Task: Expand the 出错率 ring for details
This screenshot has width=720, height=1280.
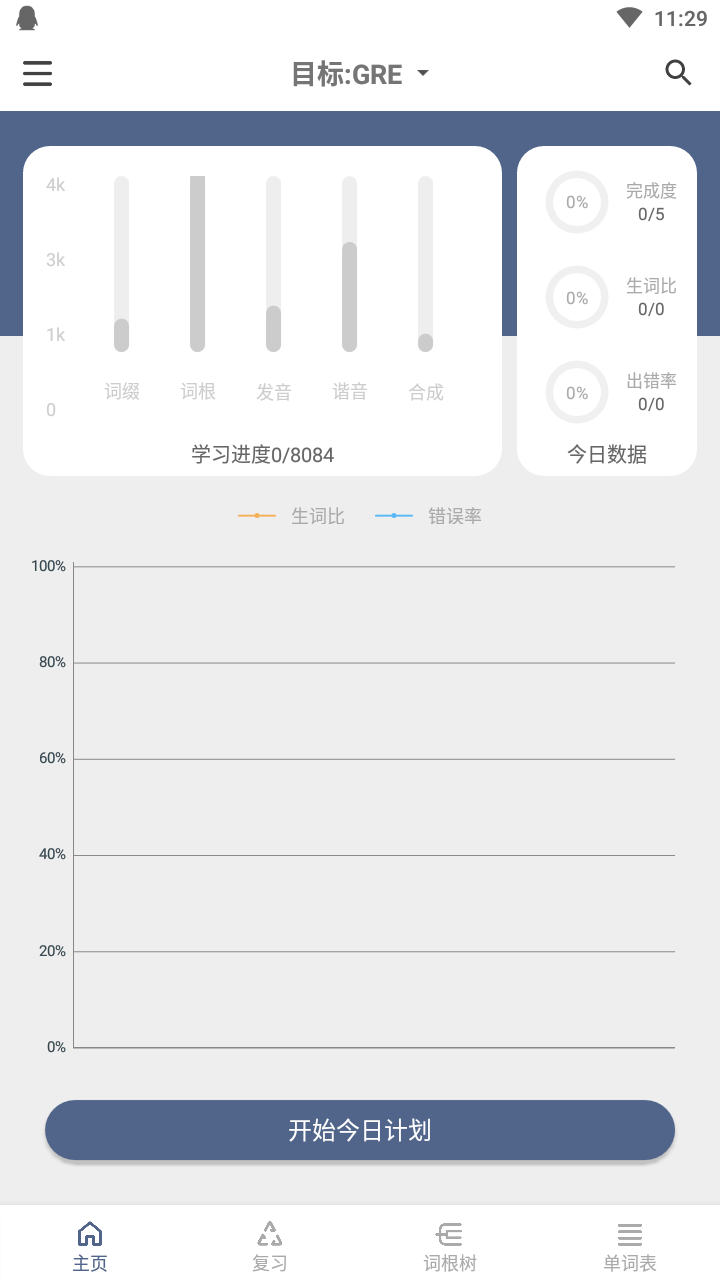Action: (x=577, y=392)
